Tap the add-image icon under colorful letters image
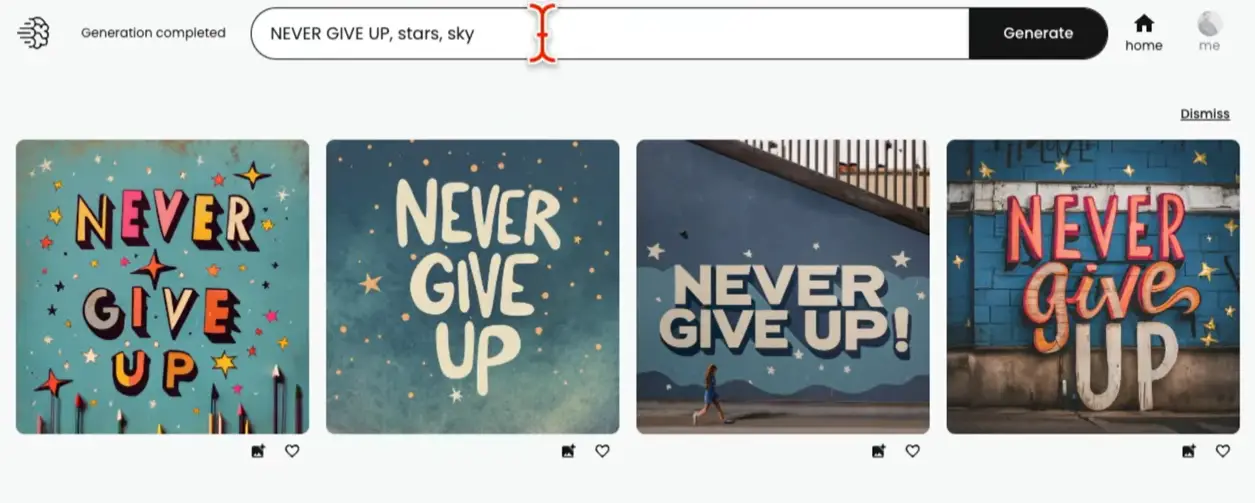Screen dimensions: 1255x503 tap(258, 451)
